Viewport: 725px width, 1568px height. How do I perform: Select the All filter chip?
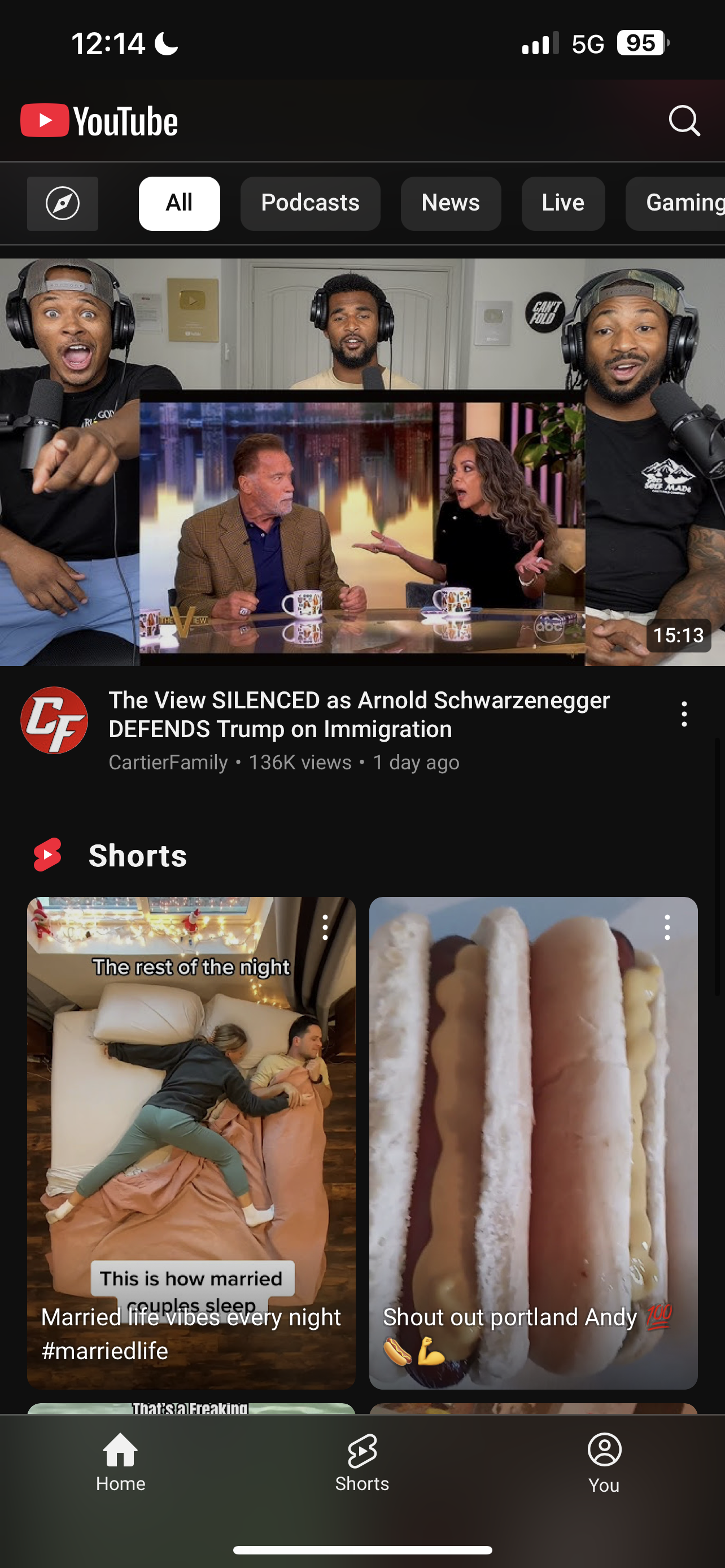tap(179, 203)
